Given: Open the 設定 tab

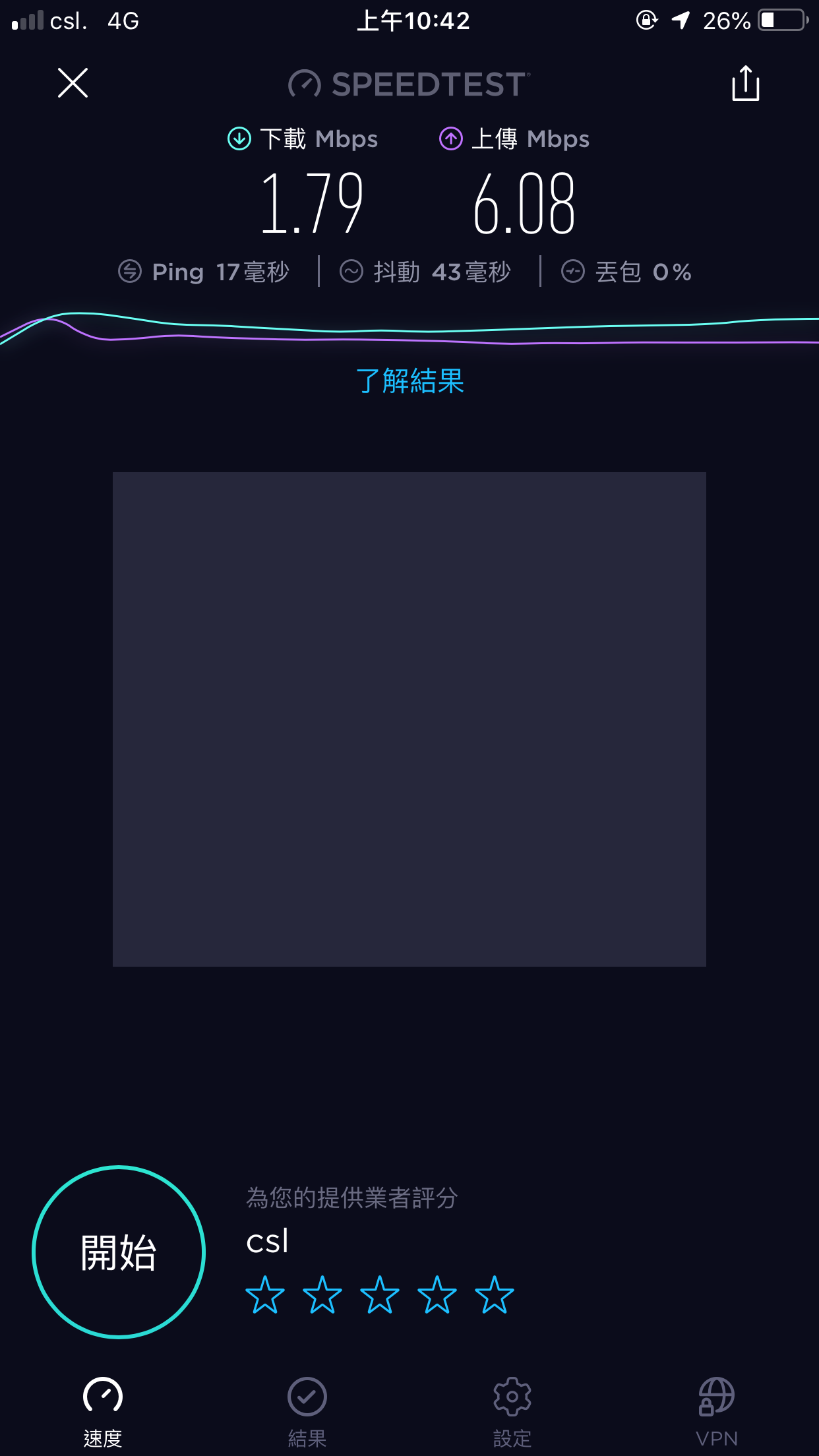Looking at the screenshot, I should [x=512, y=1411].
